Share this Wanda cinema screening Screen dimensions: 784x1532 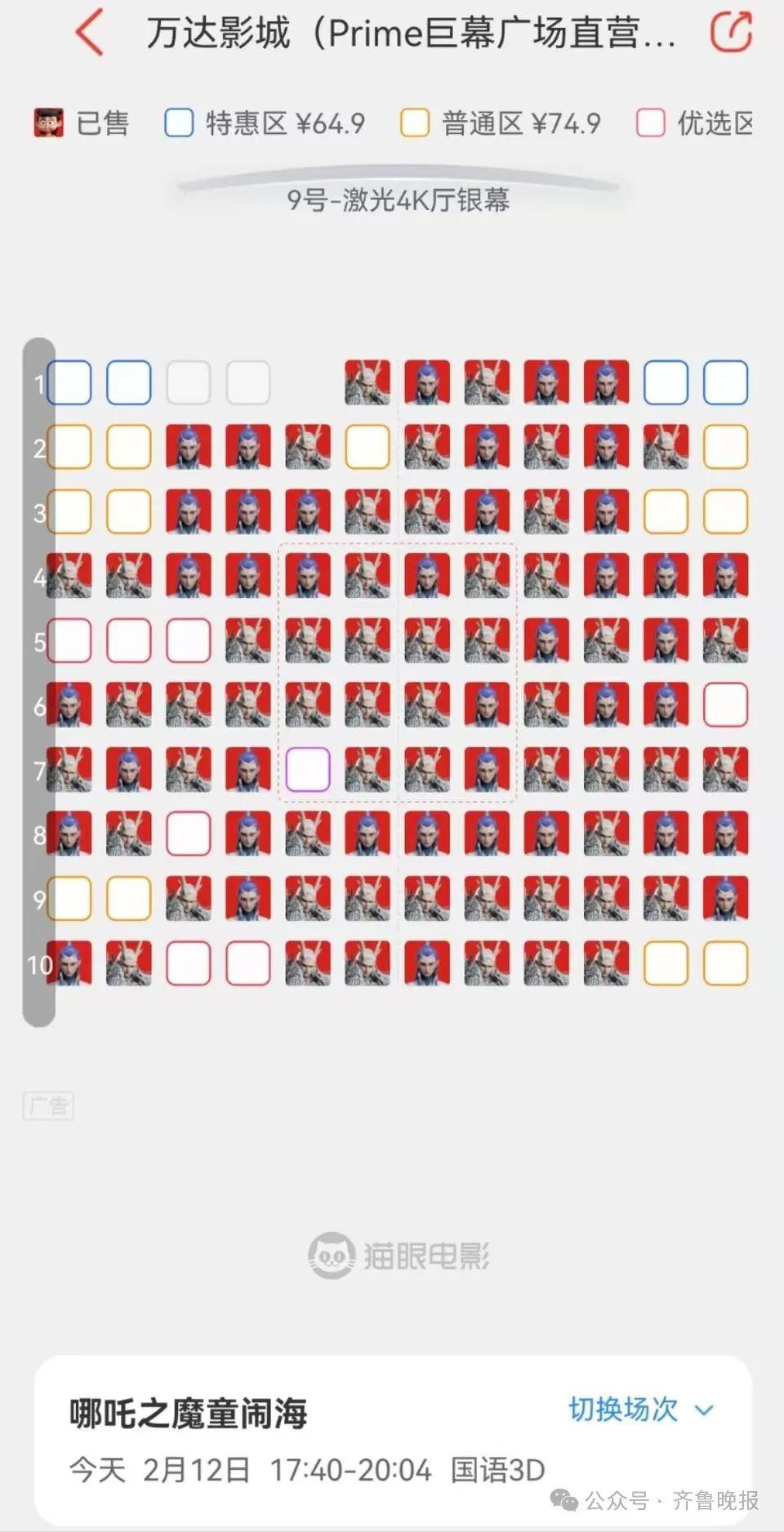coord(731,33)
